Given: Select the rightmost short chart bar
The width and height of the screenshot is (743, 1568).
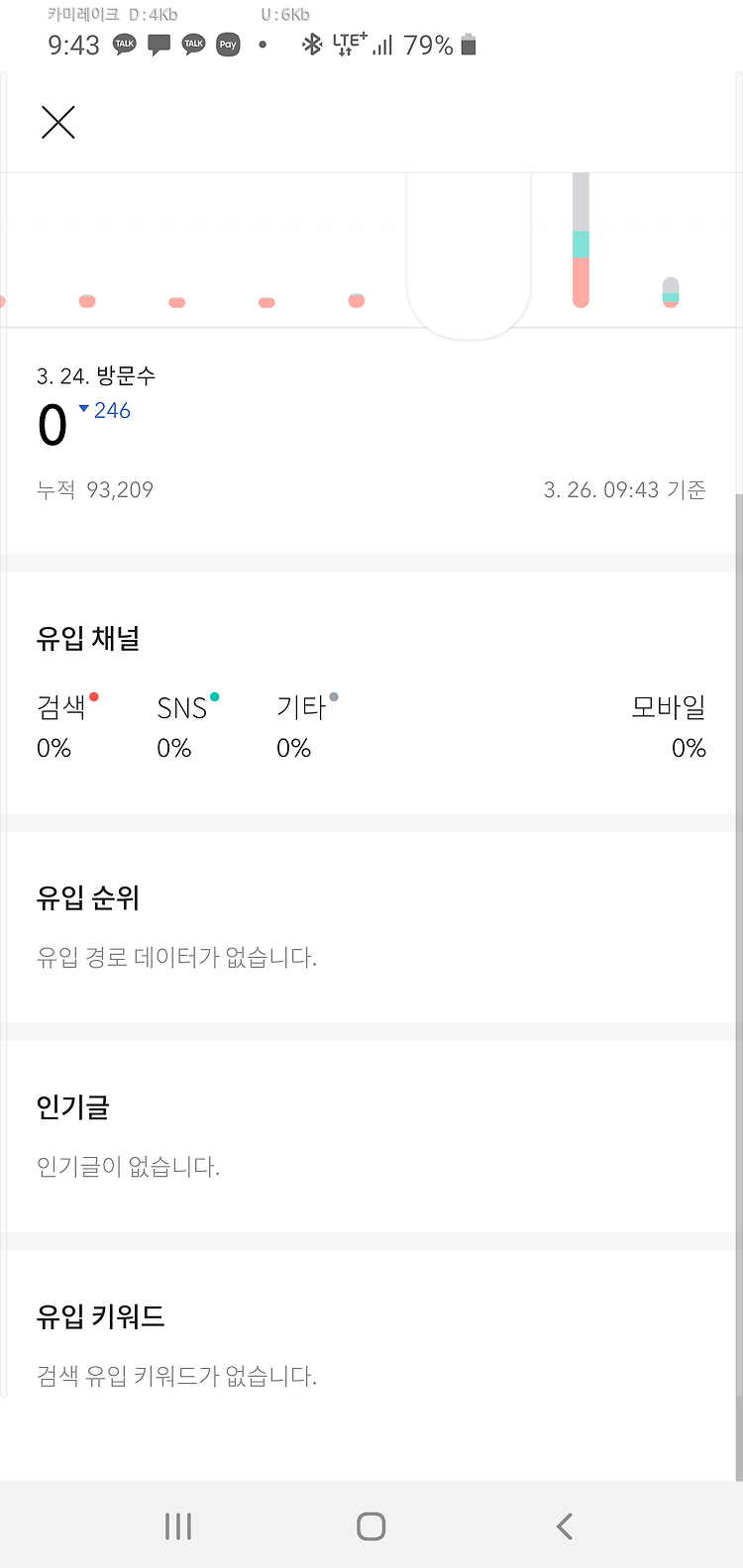Looking at the screenshot, I should pos(671,292).
